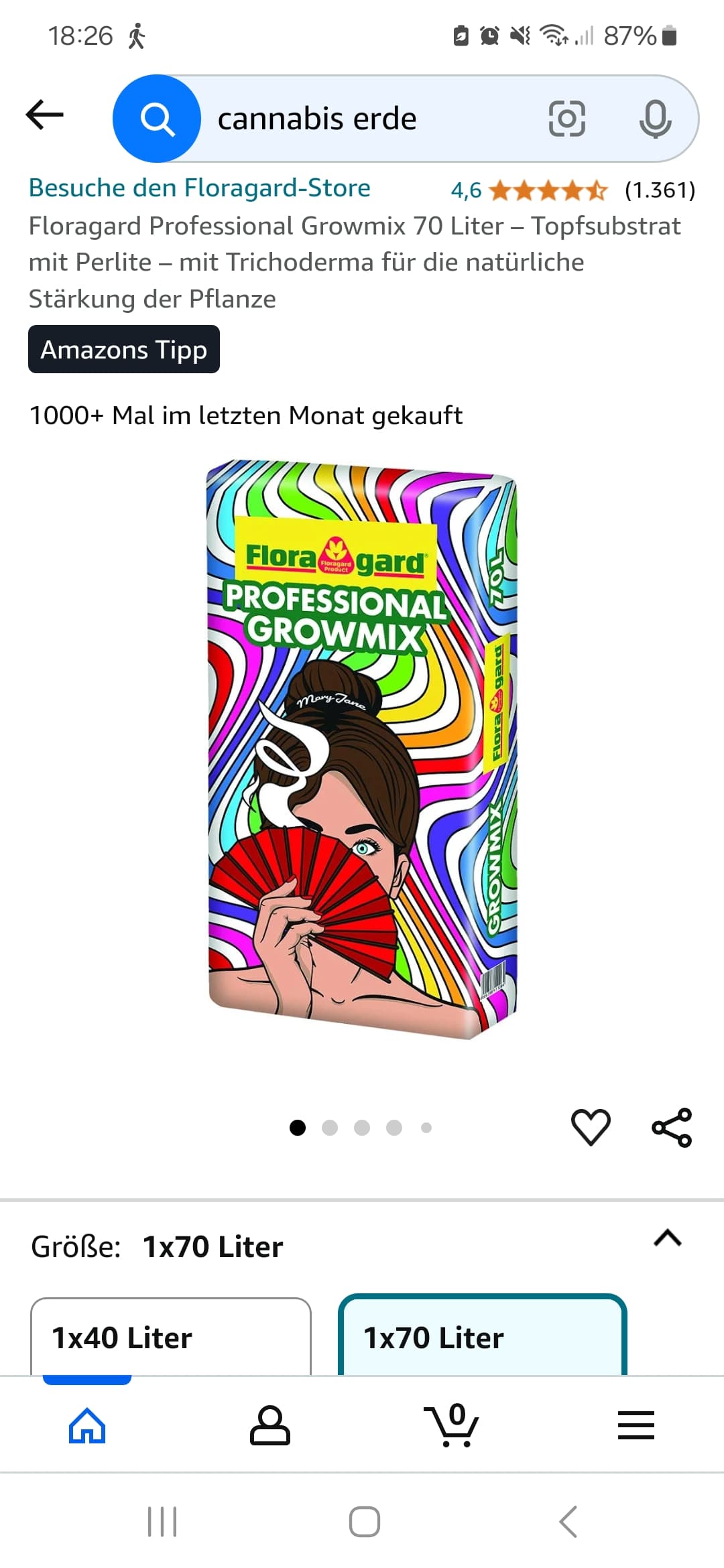Select the 1x70 Liter size
The image size is (724, 1568).
(482, 1337)
